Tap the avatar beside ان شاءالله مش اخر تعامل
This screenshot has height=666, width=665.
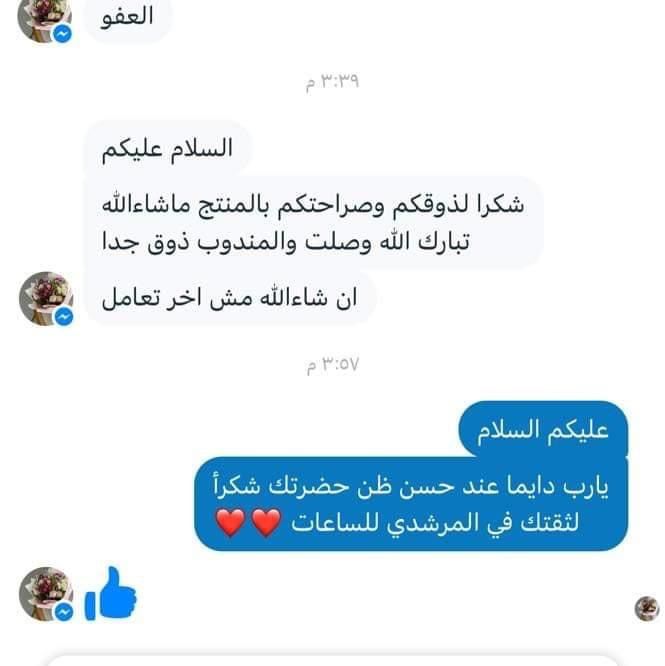point(45,297)
